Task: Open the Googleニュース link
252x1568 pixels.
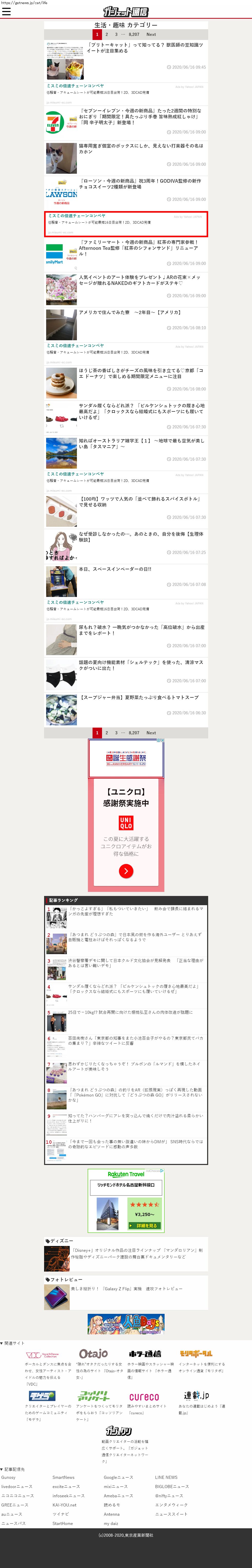Action: (118, 1477)
